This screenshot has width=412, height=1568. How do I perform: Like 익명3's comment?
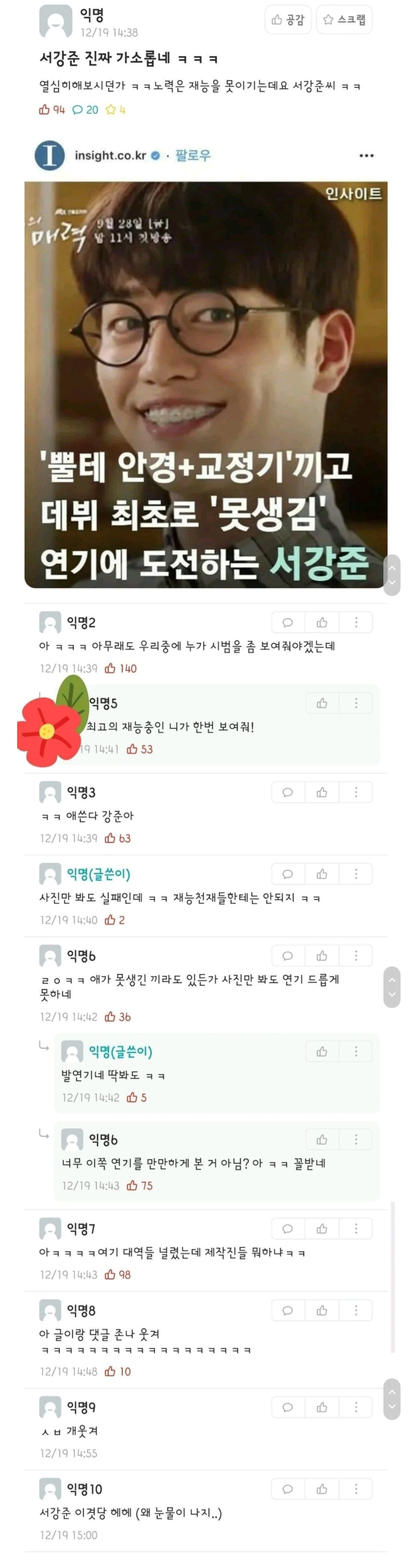tap(322, 792)
